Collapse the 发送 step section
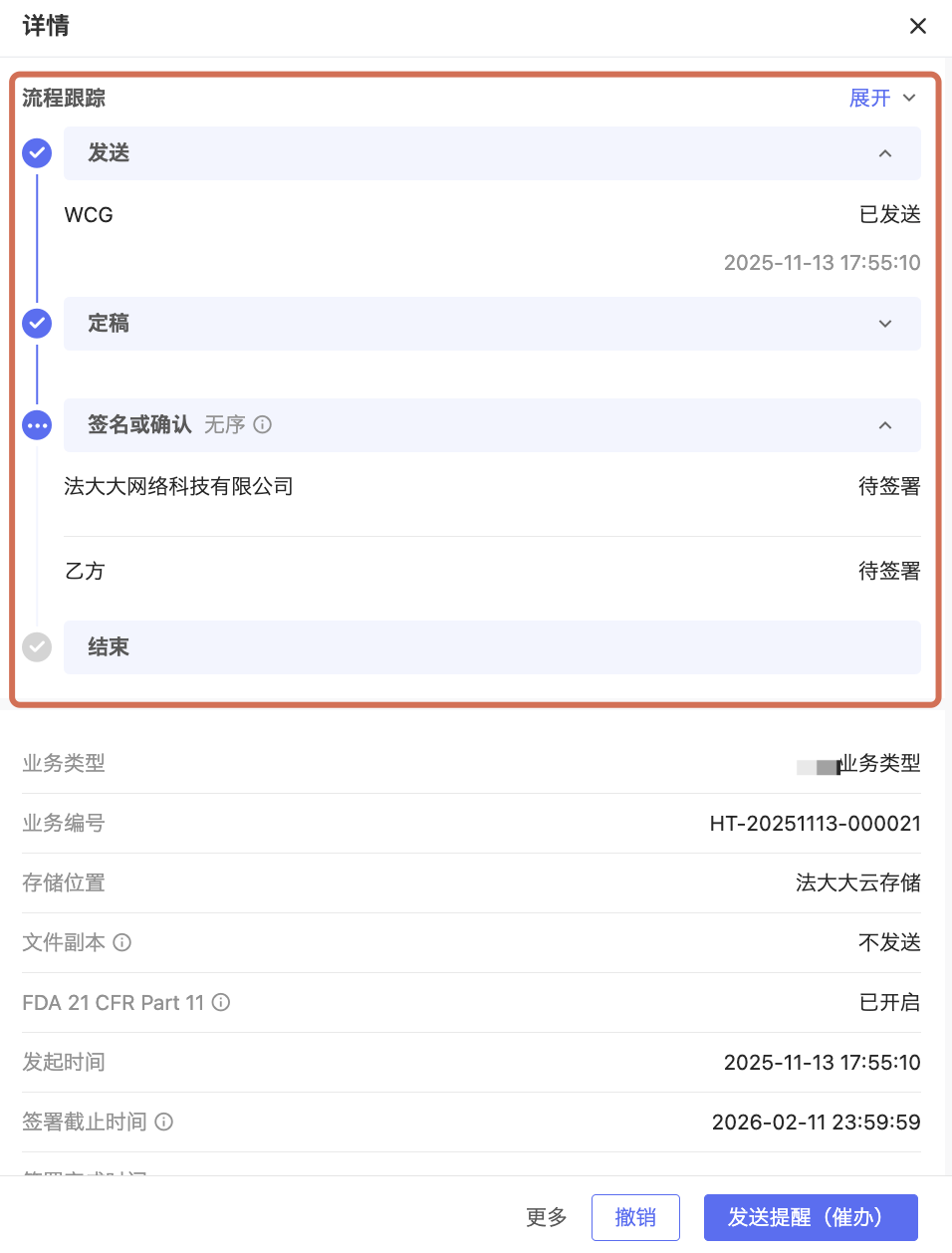Image resolution: width=952 pixels, height=1253 pixels. click(885, 153)
